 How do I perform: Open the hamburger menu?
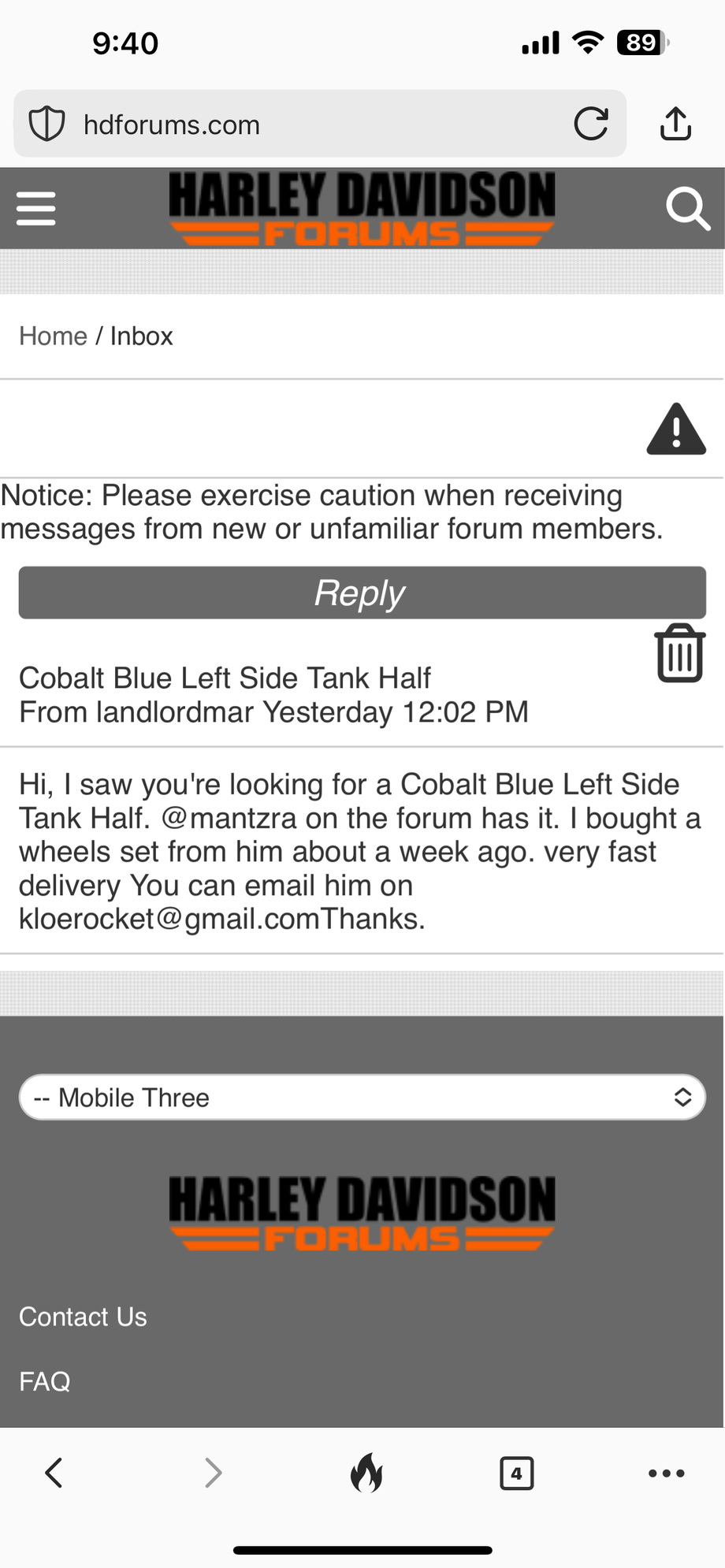pos(36,209)
